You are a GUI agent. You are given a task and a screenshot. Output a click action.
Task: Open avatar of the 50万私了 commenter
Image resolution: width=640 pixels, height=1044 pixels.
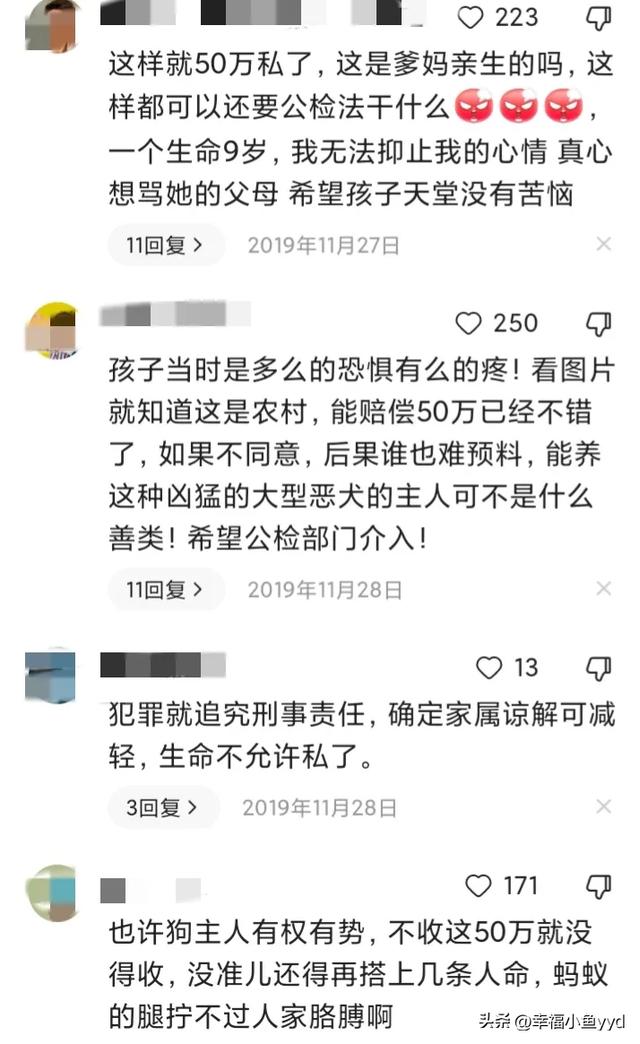(51, 24)
